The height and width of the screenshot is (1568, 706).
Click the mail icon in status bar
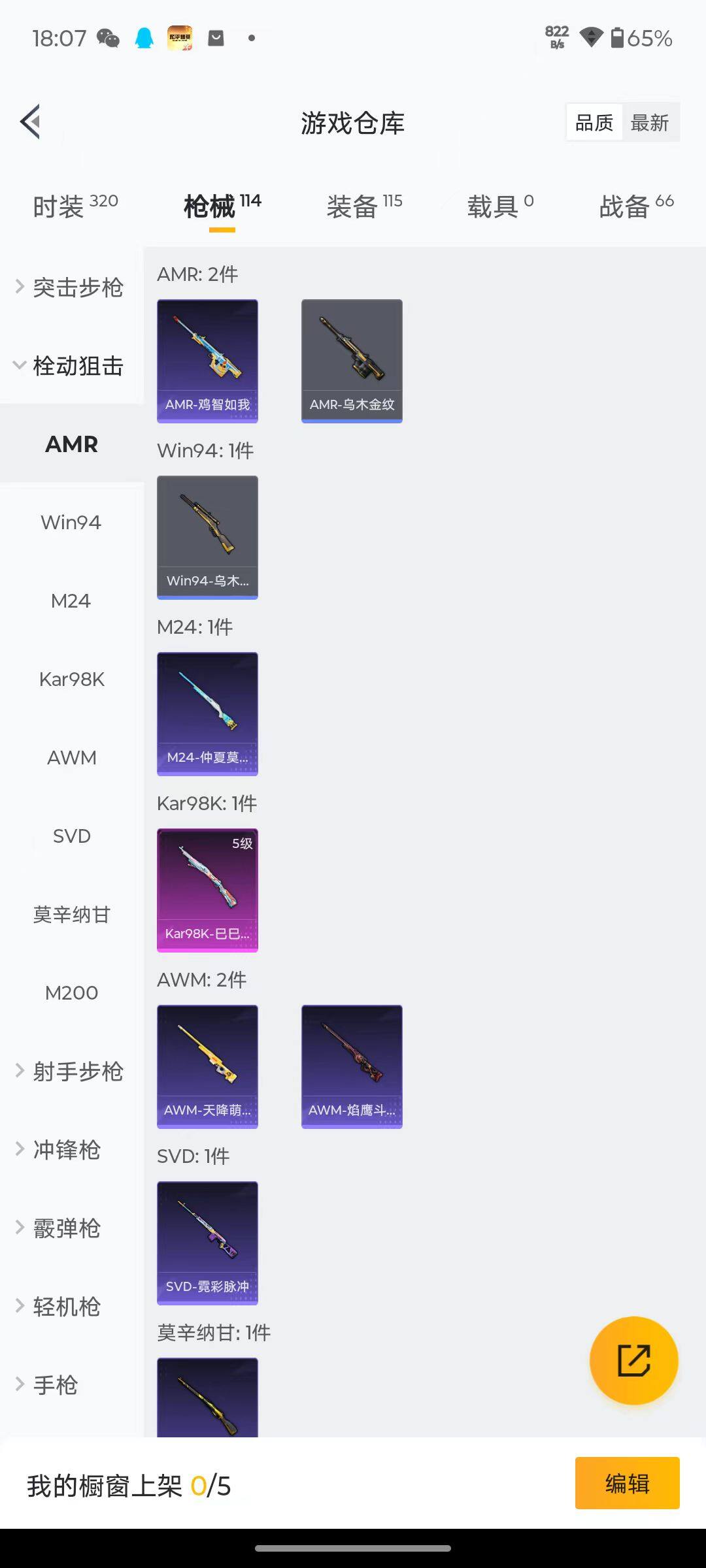(x=216, y=39)
